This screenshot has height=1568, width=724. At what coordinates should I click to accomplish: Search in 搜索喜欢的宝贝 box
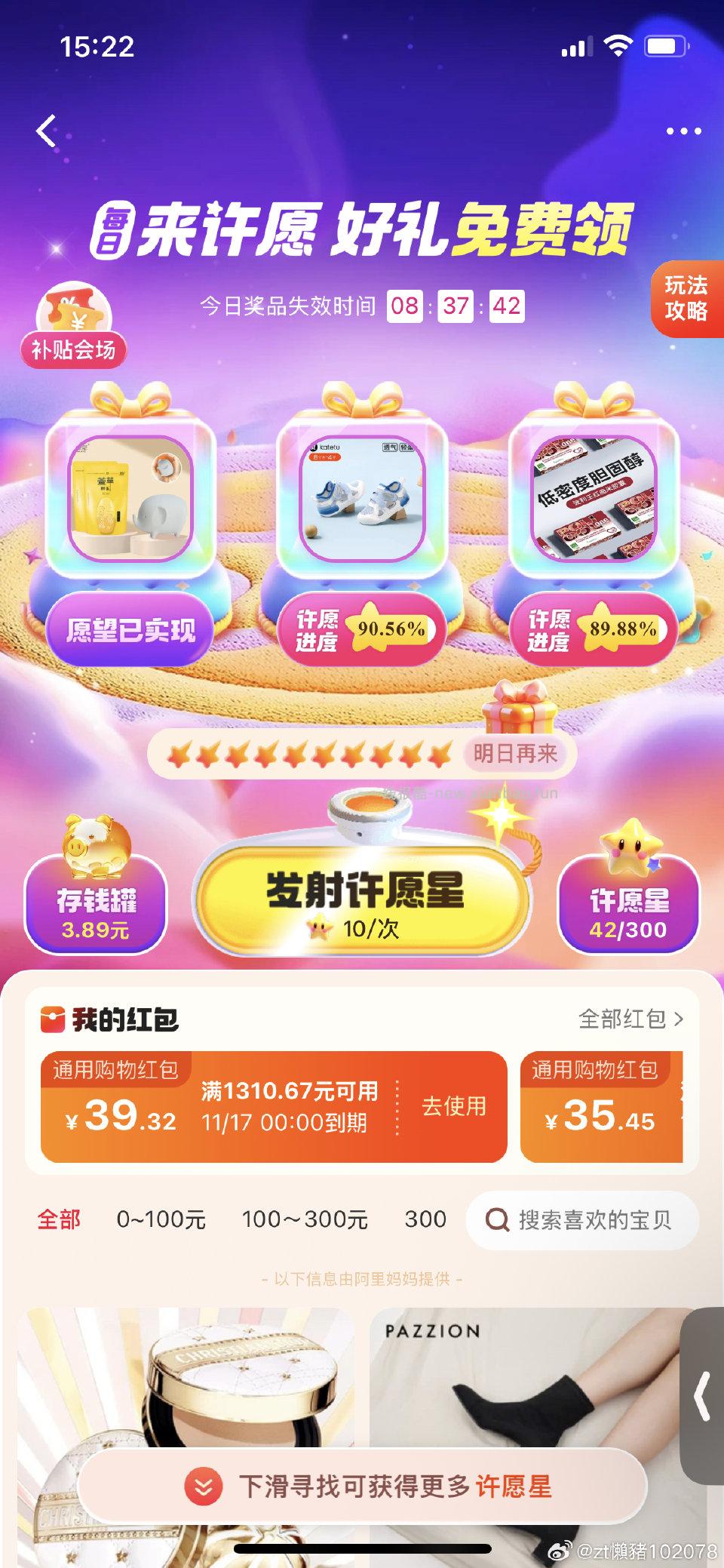click(582, 1219)
